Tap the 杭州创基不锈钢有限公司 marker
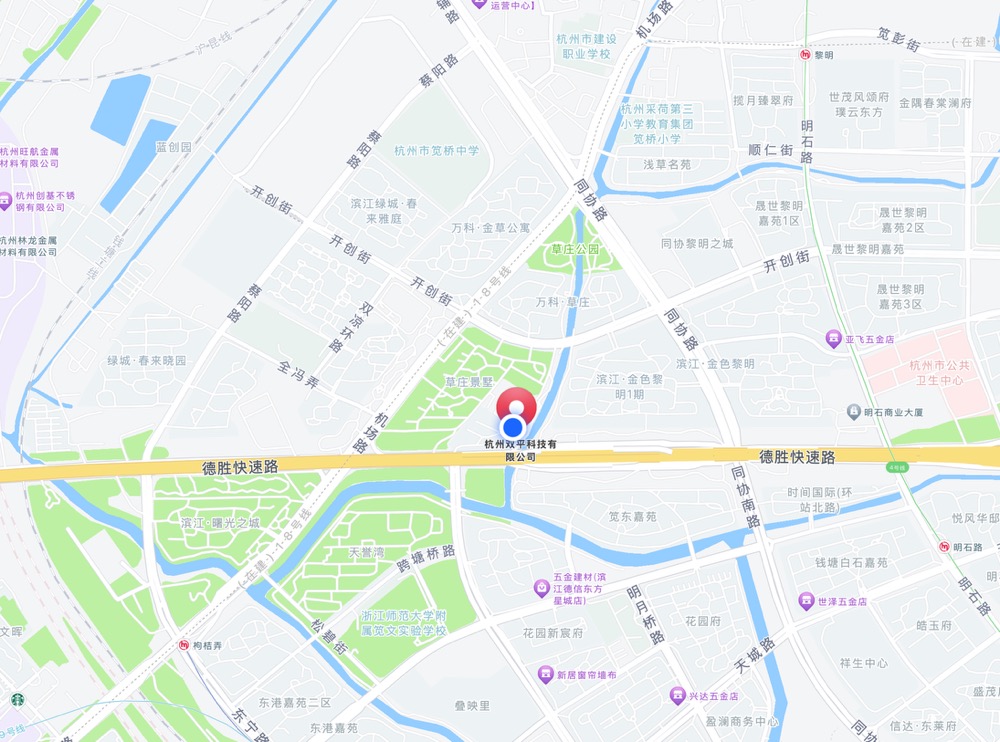The width and height of the screenshot is (1000, 742). [7, 200]
